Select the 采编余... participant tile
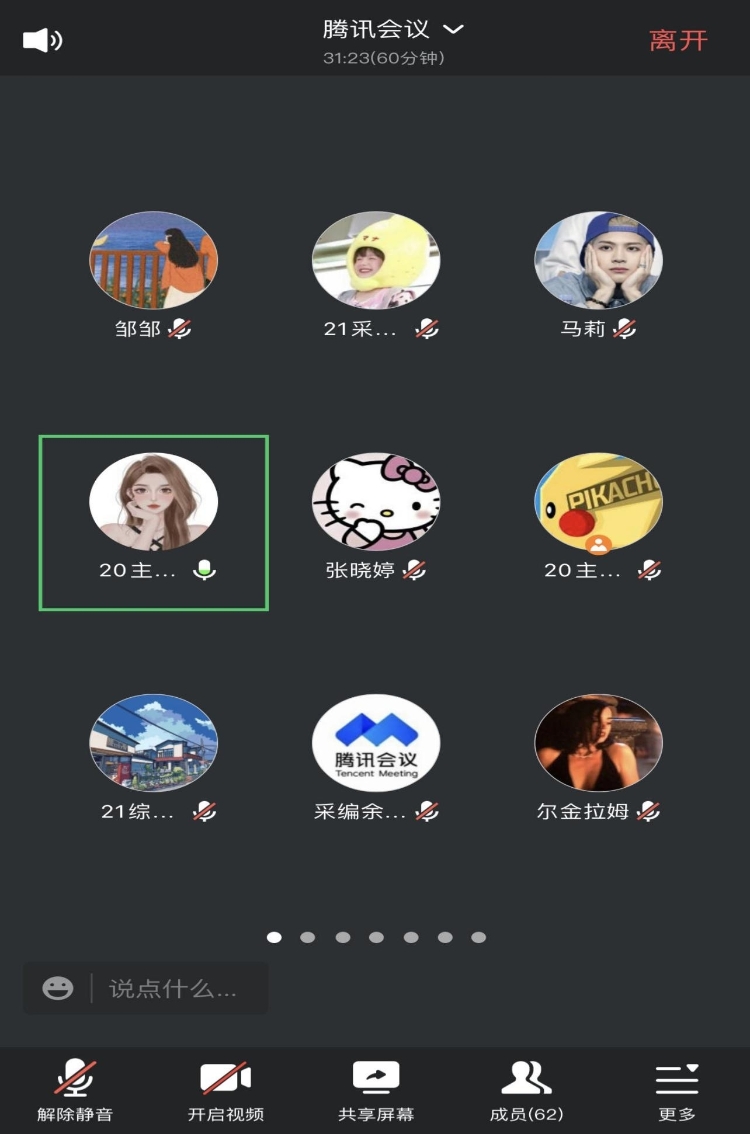The height and width of the screenshot is (1134, 750). [376, 743]
